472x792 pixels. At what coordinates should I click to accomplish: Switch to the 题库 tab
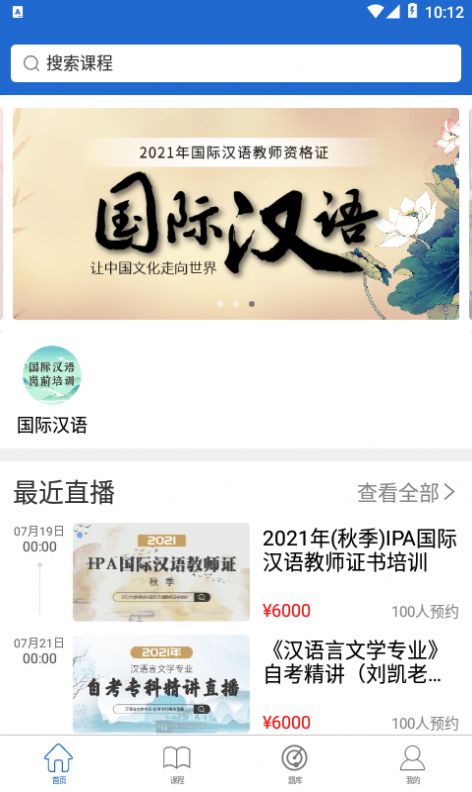coord(295,763)
